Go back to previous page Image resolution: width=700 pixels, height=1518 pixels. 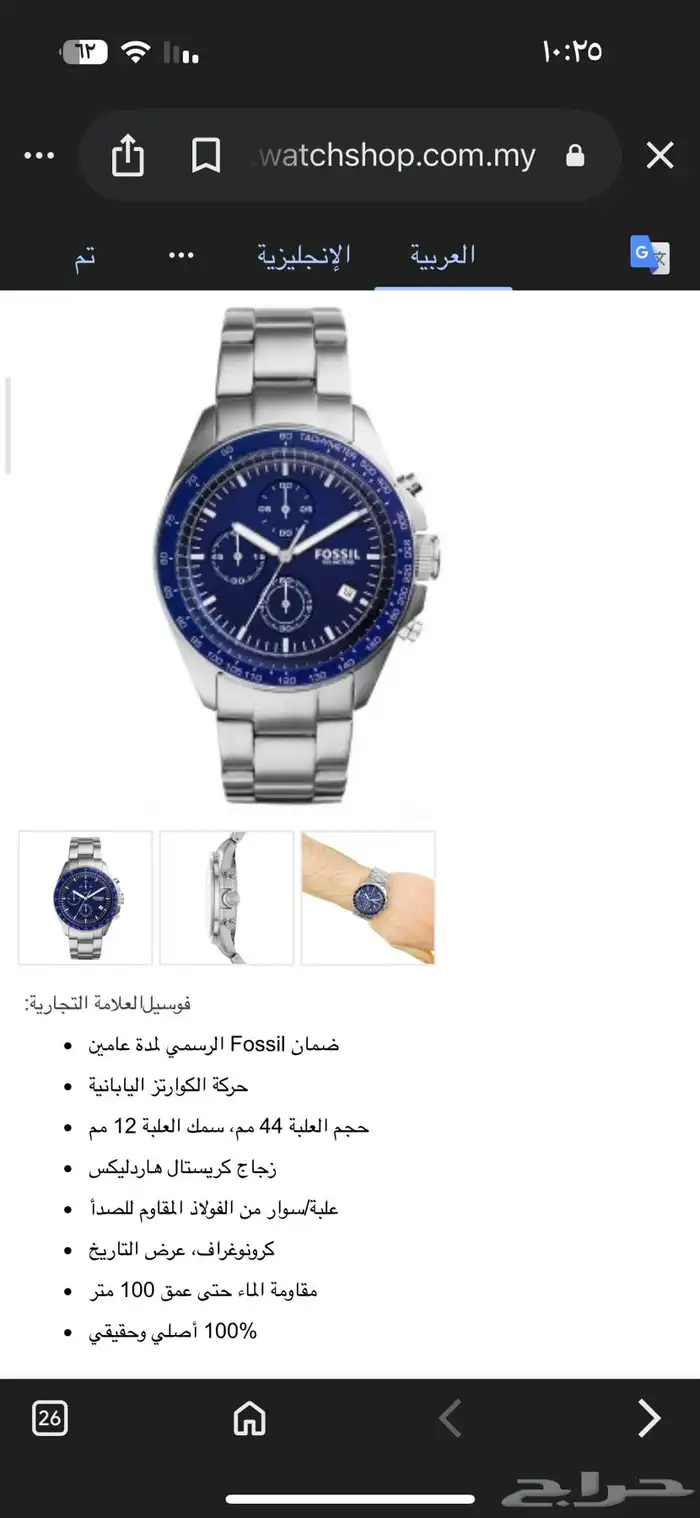click(x=450, y=1417)
